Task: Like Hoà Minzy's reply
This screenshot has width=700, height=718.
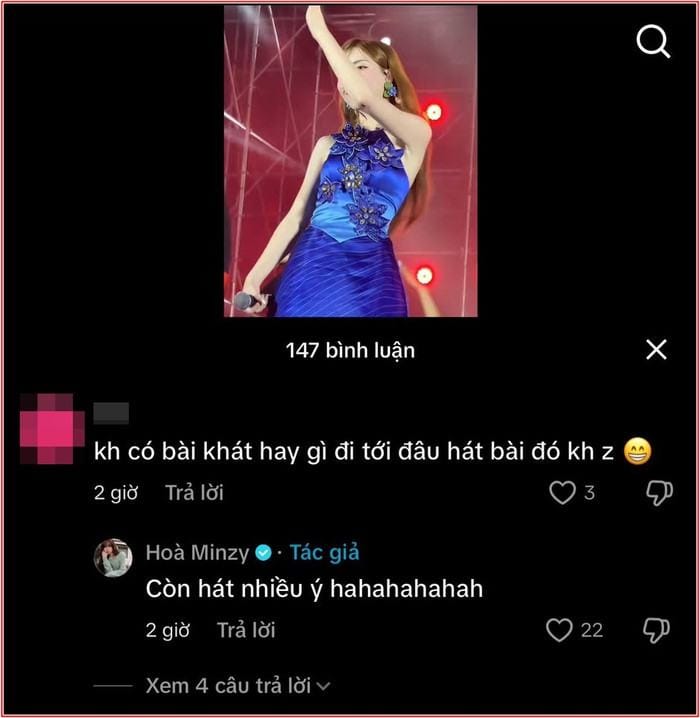Action: coord(559,630)
